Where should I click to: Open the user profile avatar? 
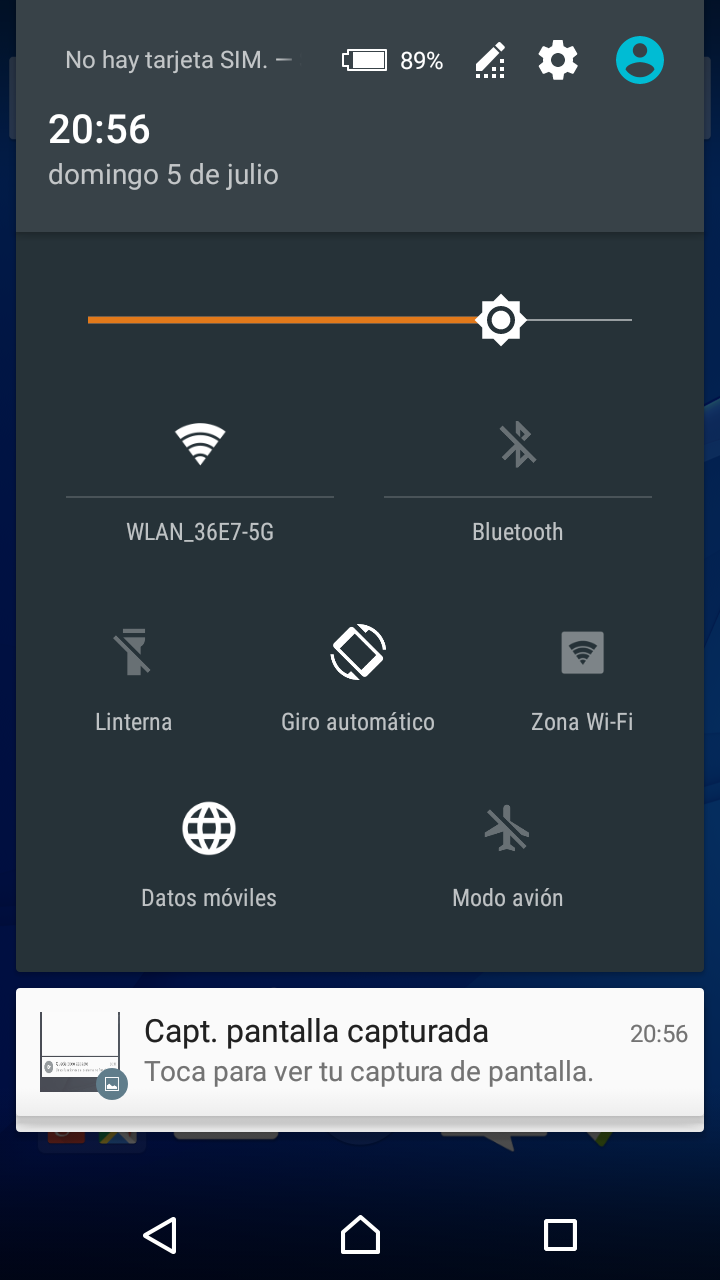(640, 61)
